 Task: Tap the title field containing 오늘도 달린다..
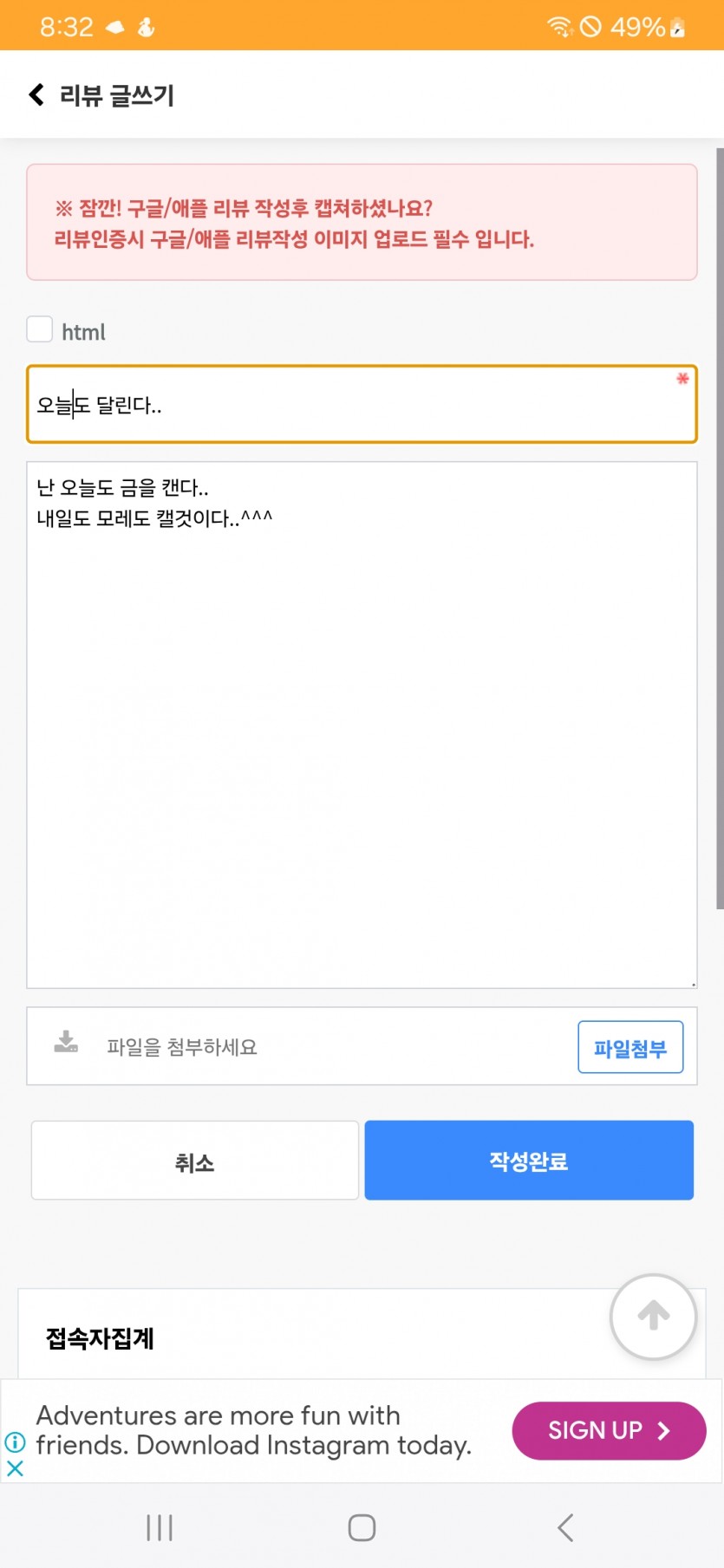[x=362, y=405]
